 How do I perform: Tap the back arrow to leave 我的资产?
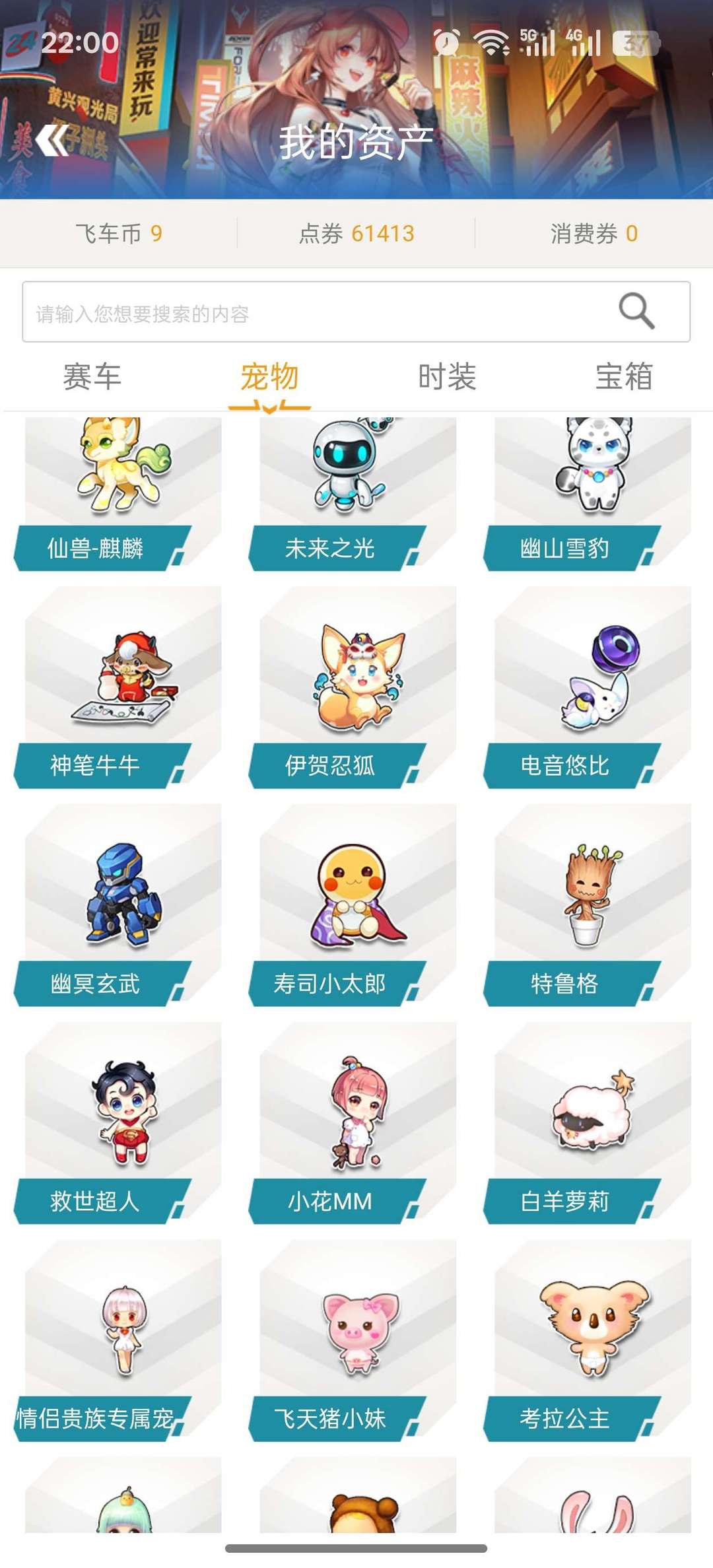(54, 140)
